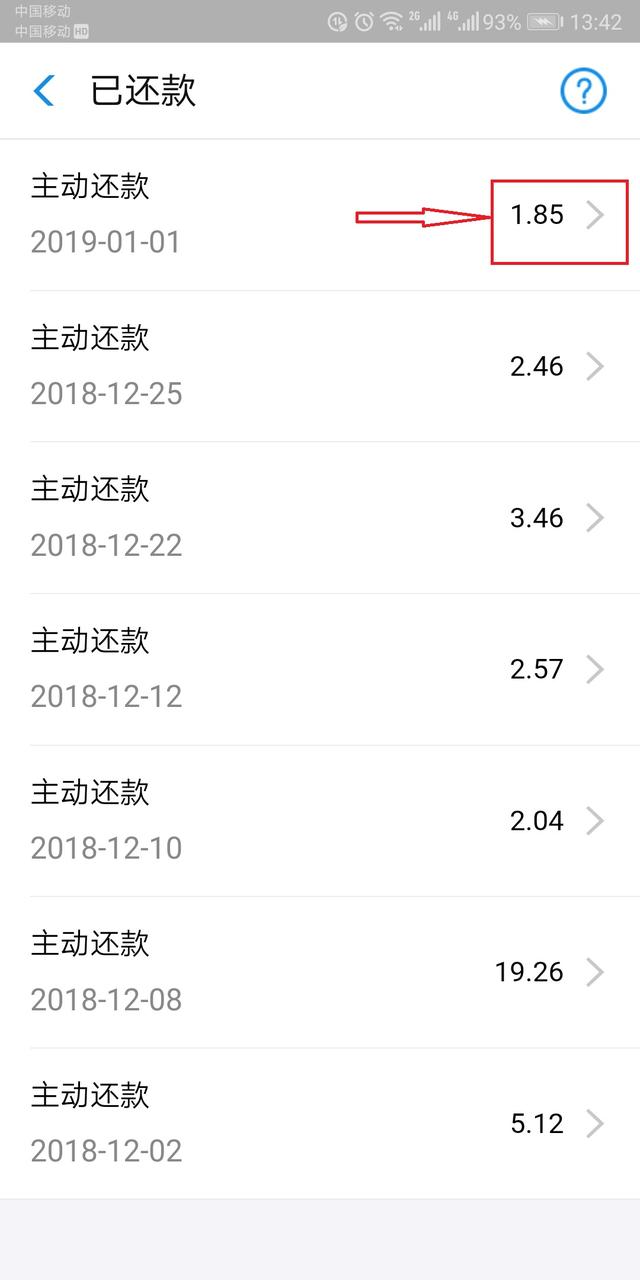This screenshot has height=1280, width=640.
Task: View the 2018-12-25 repayment of 2.46
Action: coord(320,366)
